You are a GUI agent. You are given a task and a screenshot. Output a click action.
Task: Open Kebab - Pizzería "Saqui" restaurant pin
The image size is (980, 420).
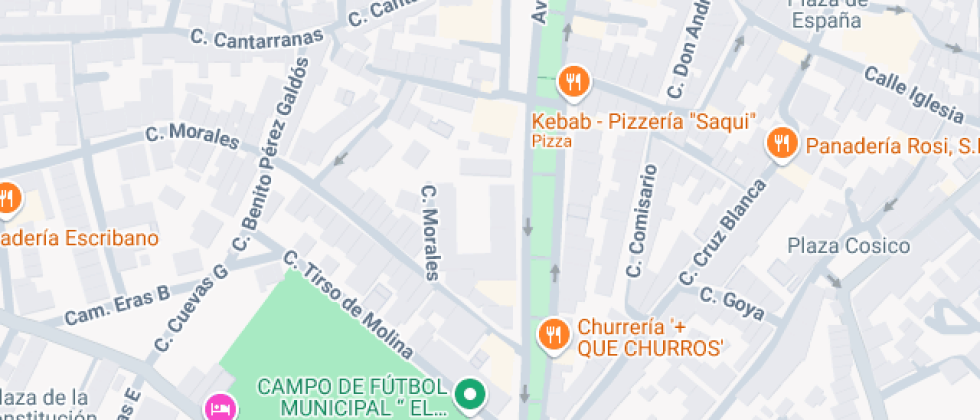click(573, 82)
